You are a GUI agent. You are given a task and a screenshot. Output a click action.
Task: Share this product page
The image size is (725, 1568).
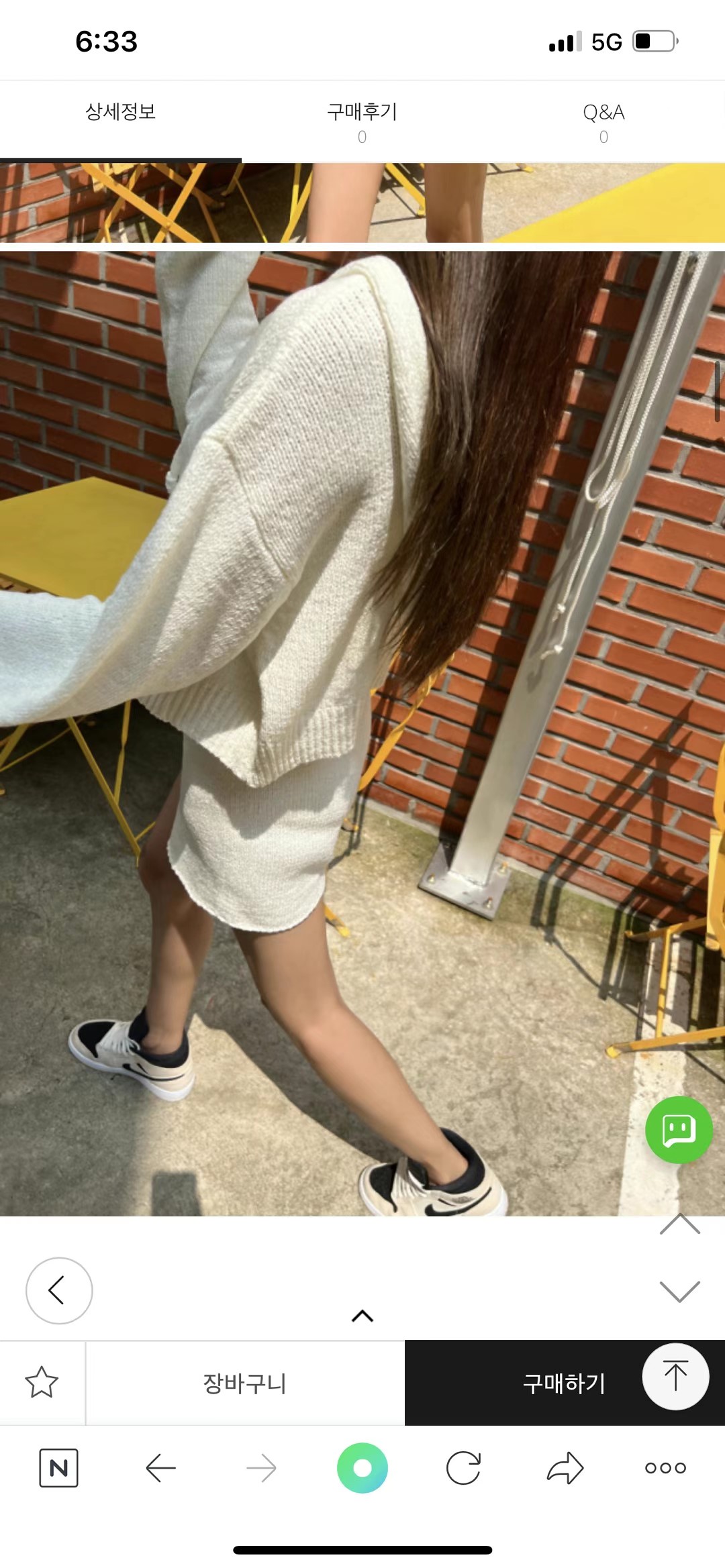click(x=565, y=1468)
